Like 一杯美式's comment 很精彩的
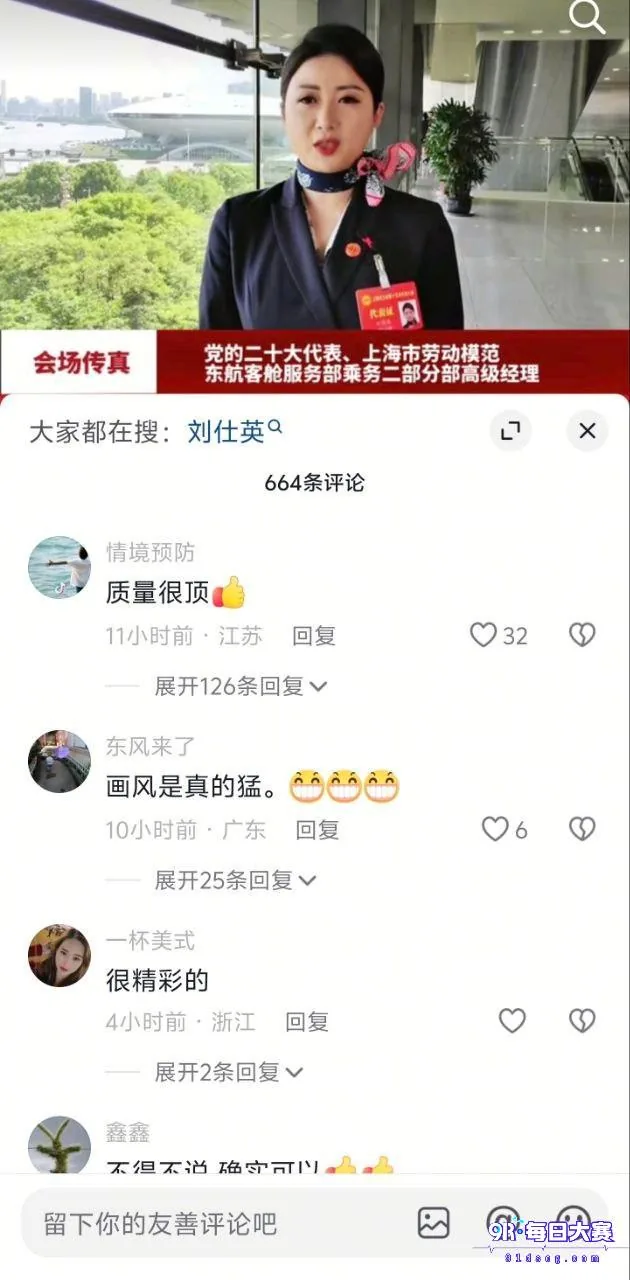630x1280 pixels. point(512,1021)
